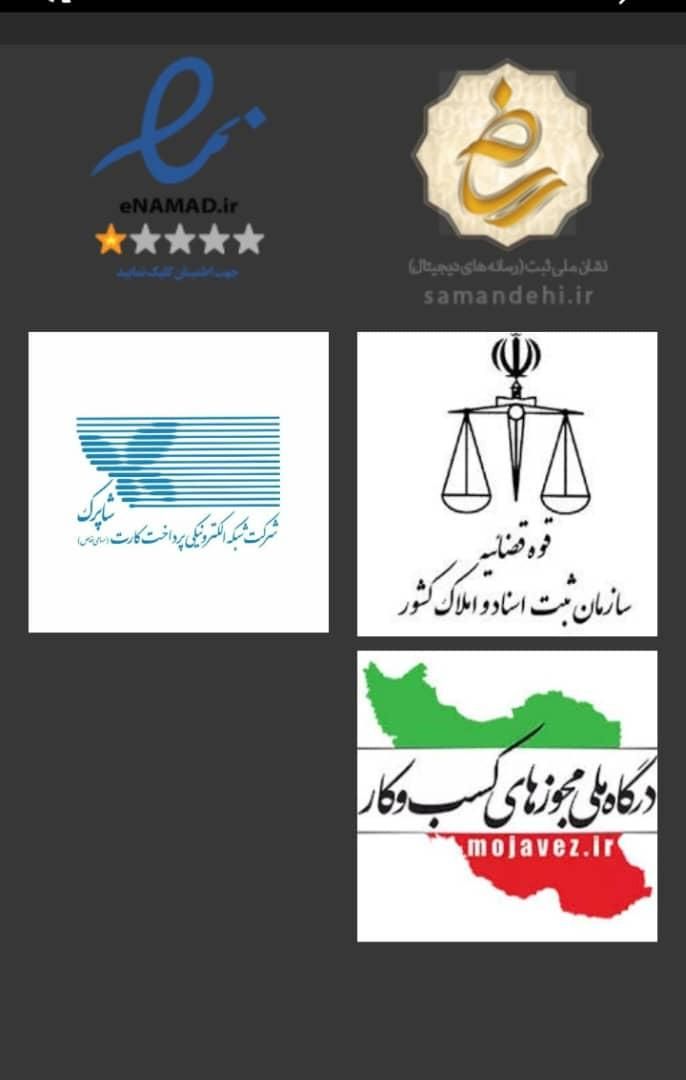Screen dimensions: 686x1080
Task: Tap the Shaparak payment network badge
Action: coord(178,482)
